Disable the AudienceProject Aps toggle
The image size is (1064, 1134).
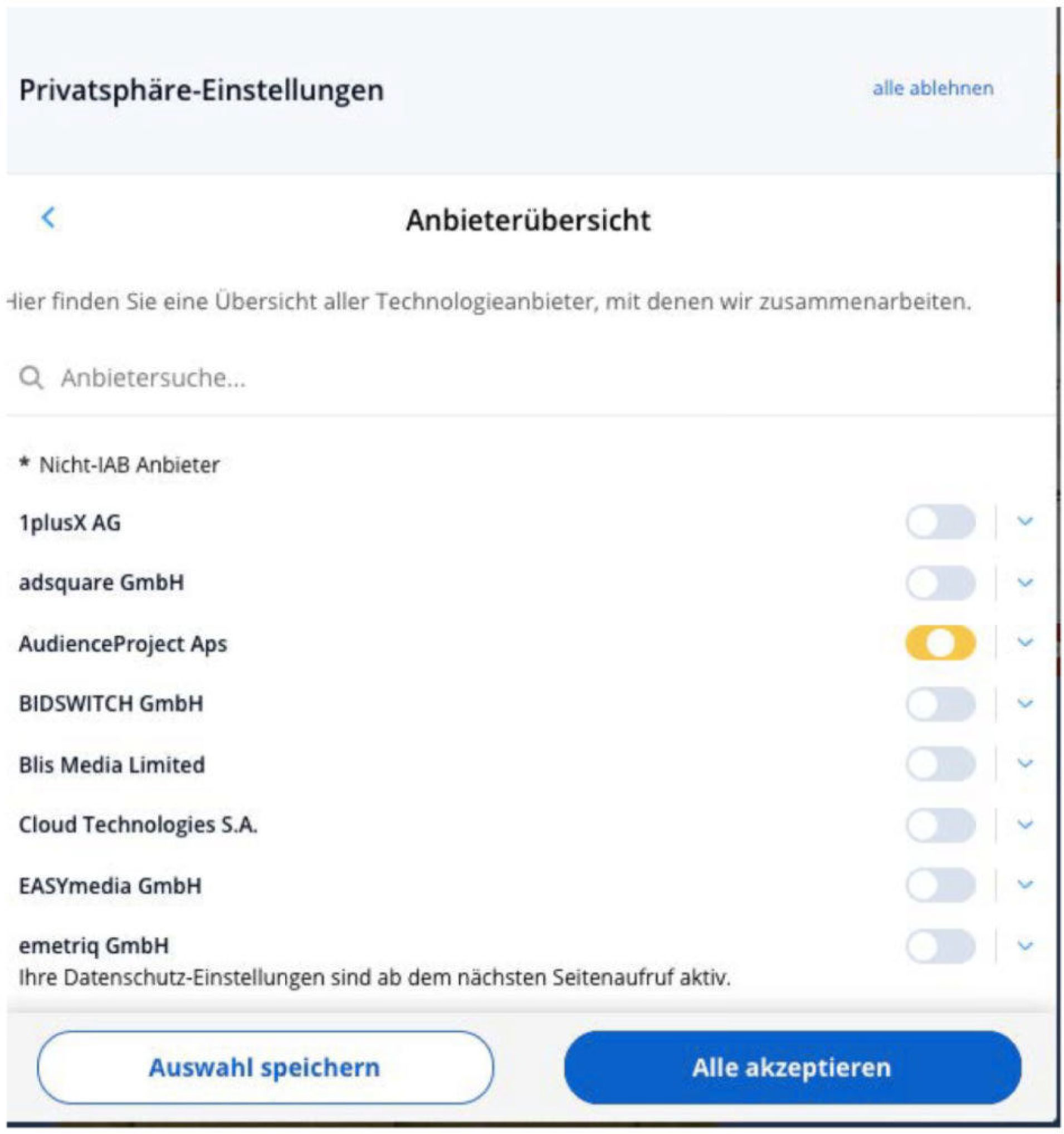pos(940,643)
